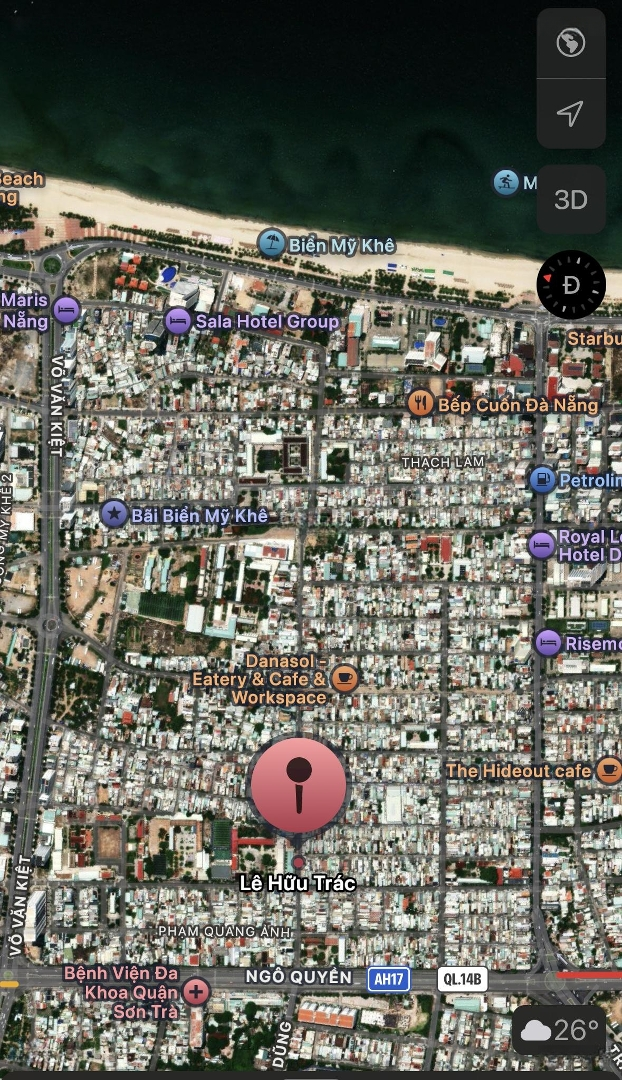Open the weather widget showing 26°
The width and height of the screenshot is (622, 1080).
(x=560, y=1030)
